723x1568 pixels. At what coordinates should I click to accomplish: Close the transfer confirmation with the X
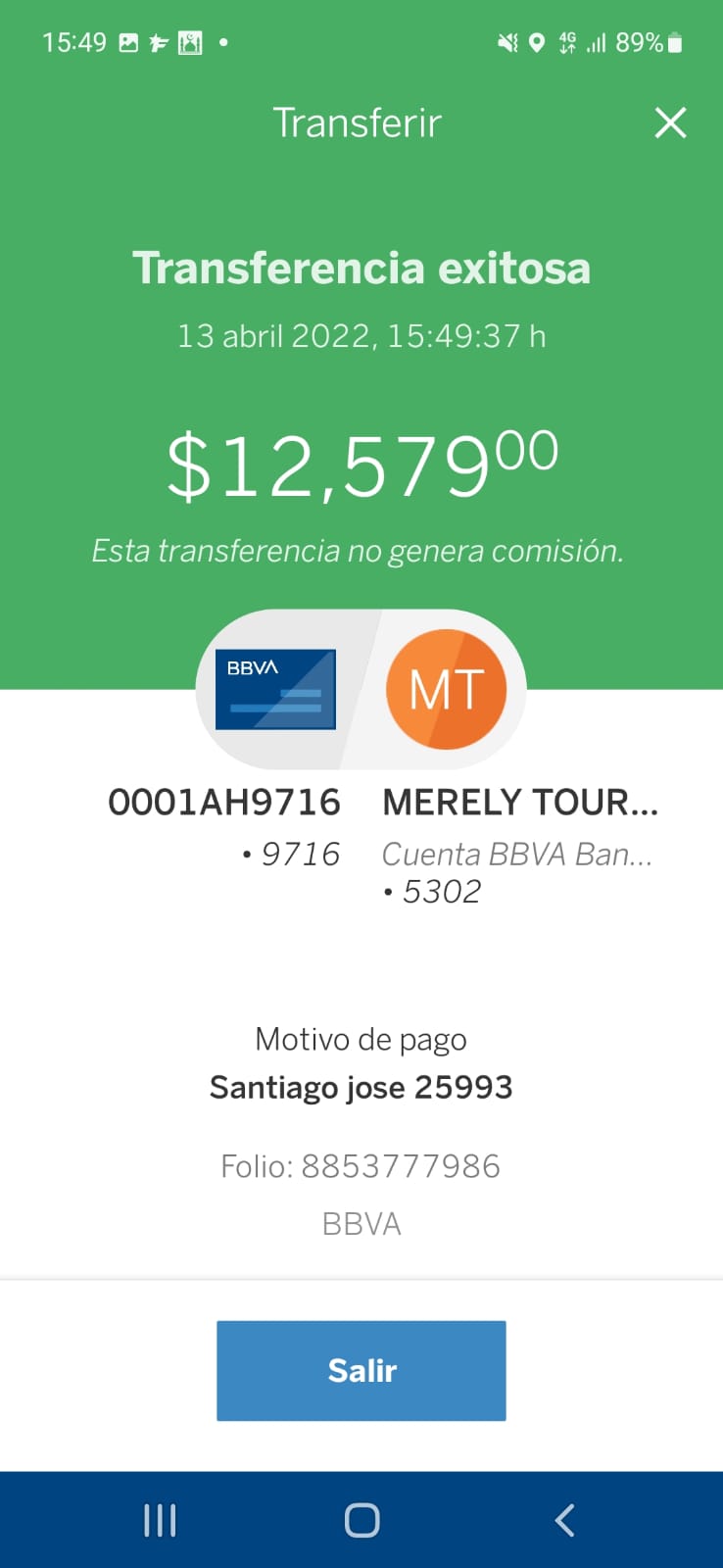pos(670,123)
